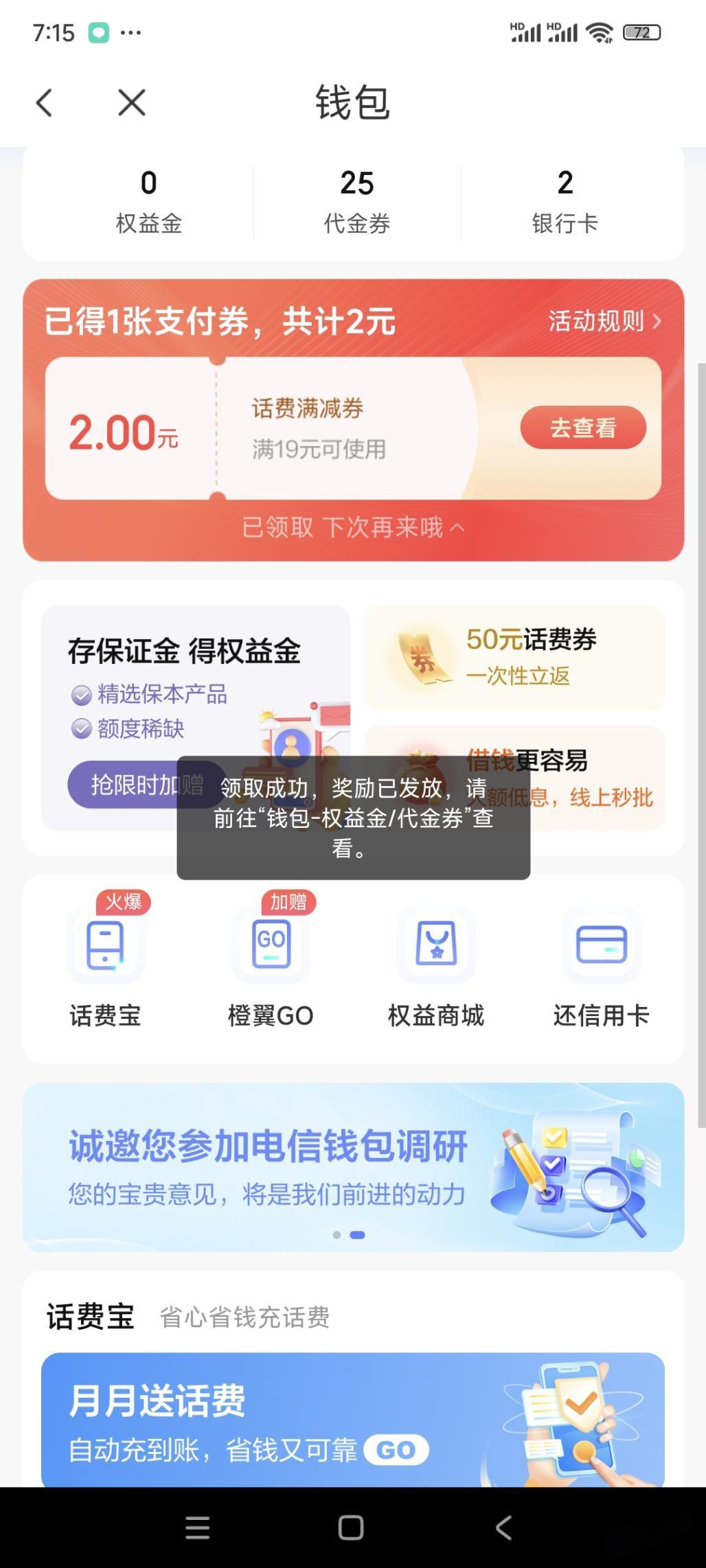Open 银行卡 bank cards

point(565,201)
